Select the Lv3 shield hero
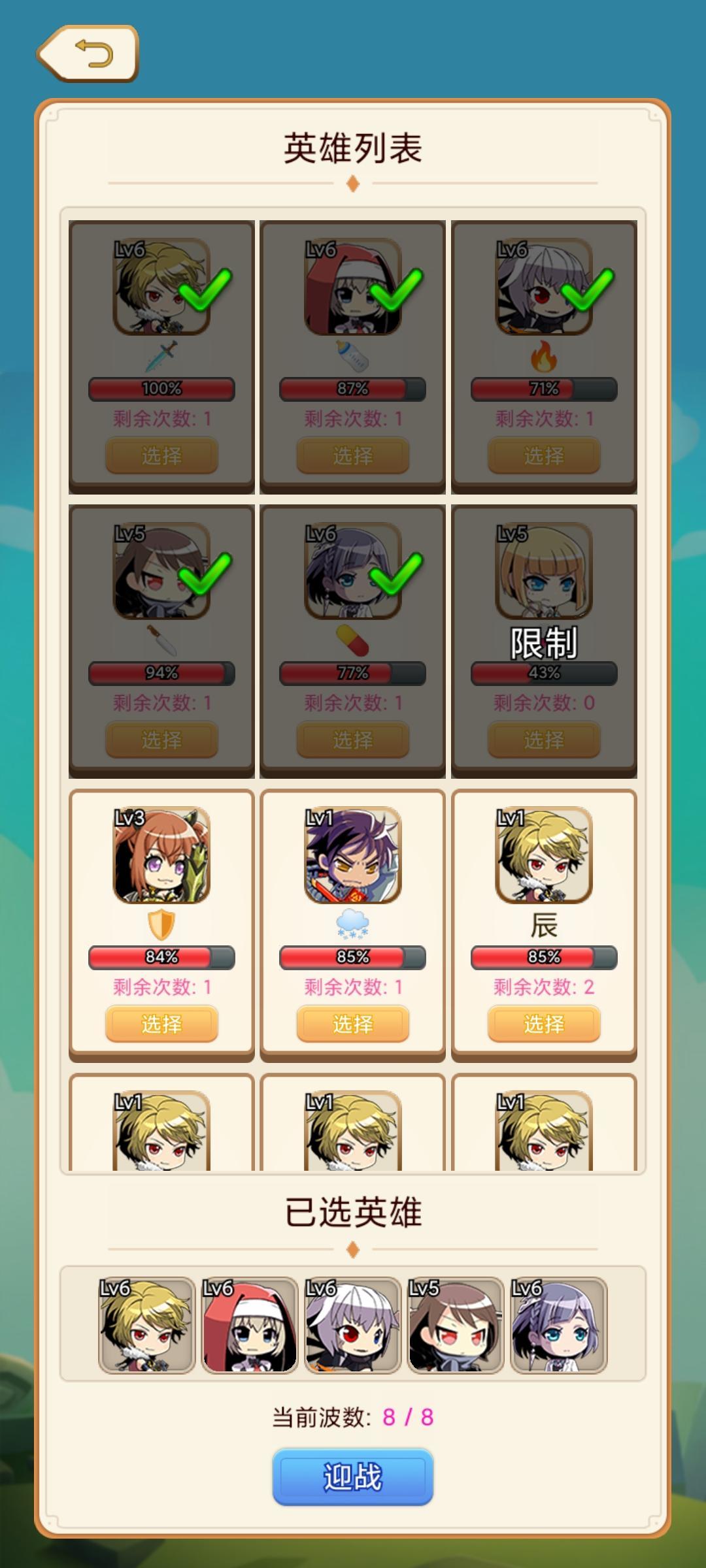This screenshot has height=1568, width=706. (161, 1024)
